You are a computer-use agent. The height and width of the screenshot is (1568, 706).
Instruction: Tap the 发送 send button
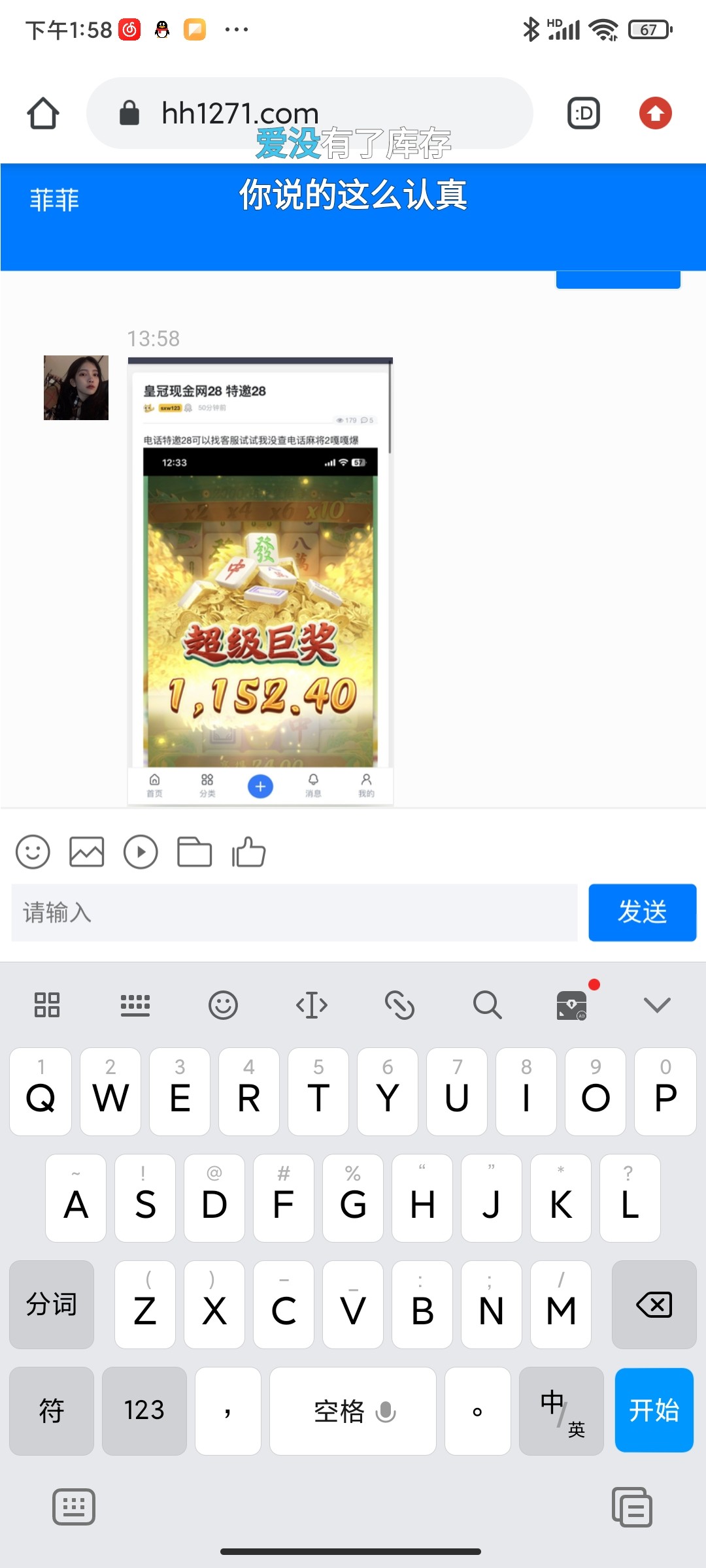click(642, 913)
